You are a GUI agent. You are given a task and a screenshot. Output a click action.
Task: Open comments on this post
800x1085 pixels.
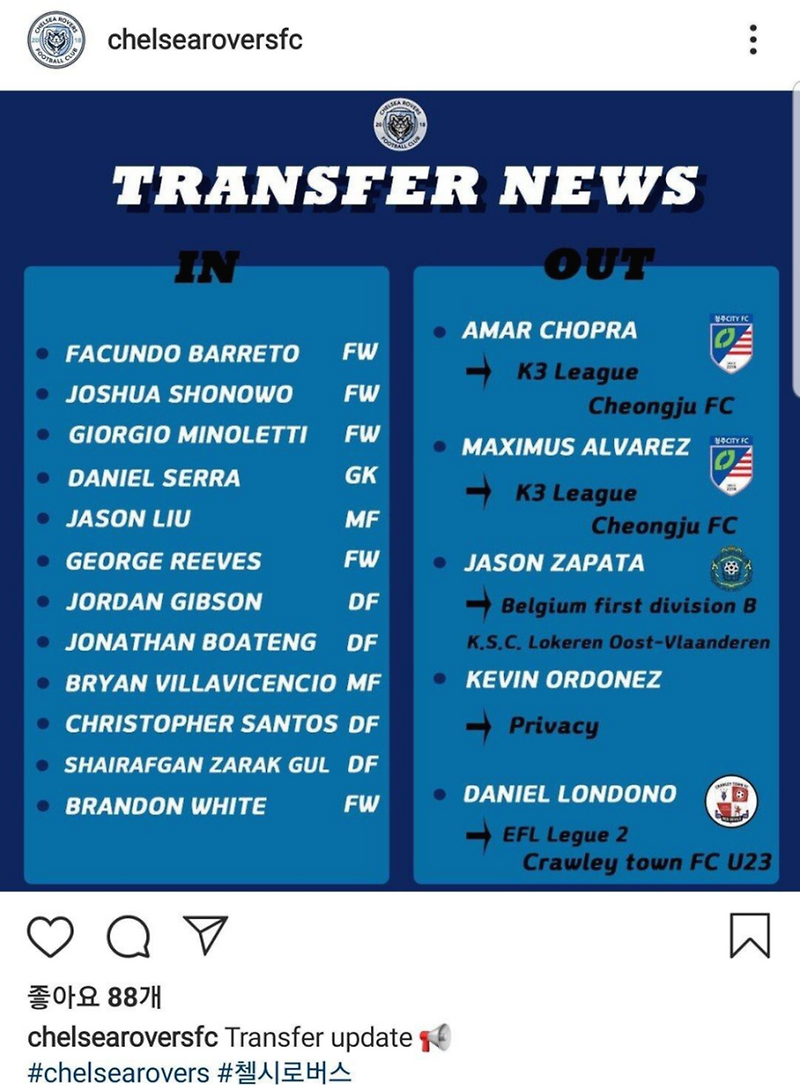coord(129,936)
